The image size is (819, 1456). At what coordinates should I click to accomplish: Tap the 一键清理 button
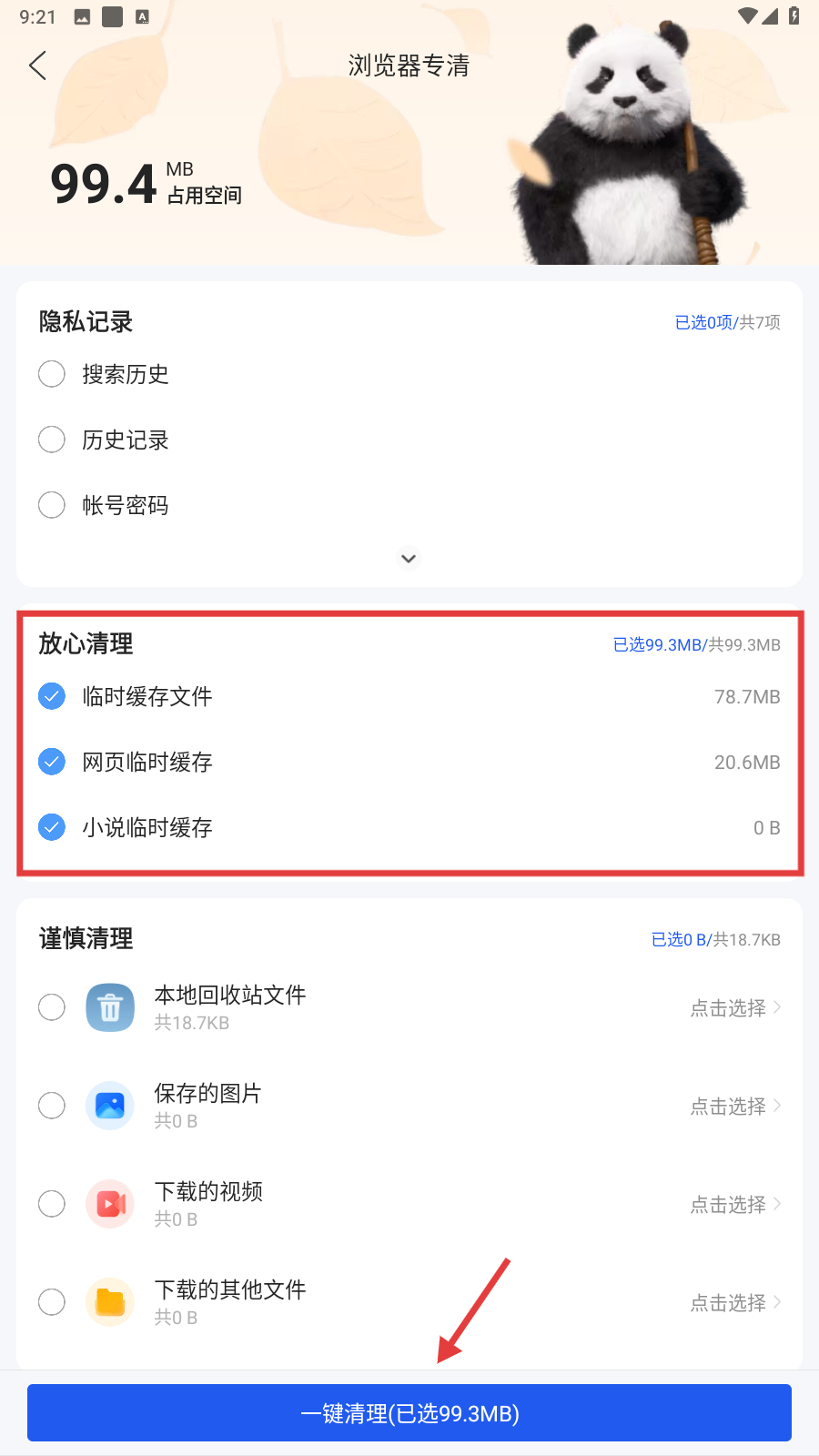click(409, 1412)
